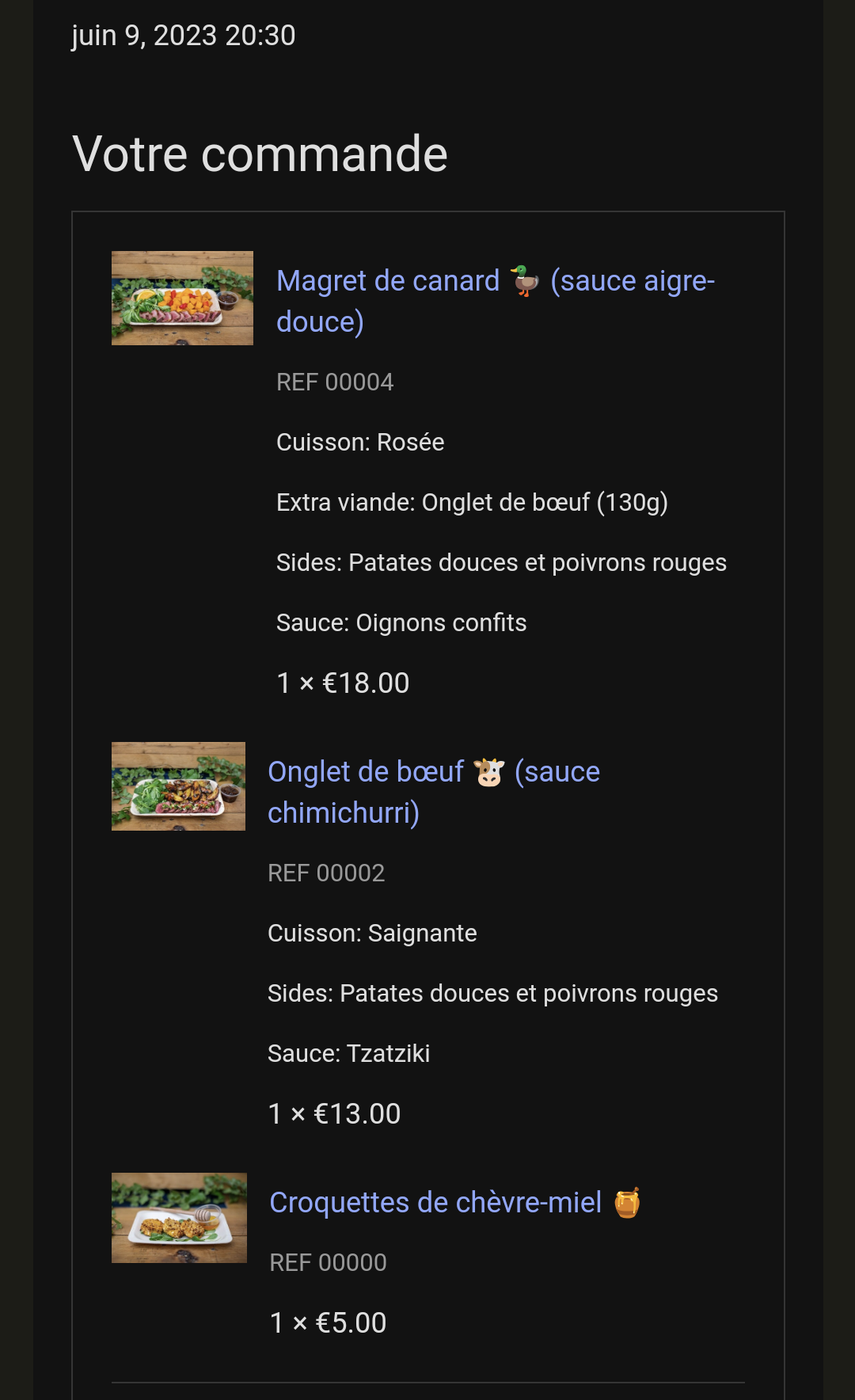Open the Magret de canard product link

pos(496,302)
